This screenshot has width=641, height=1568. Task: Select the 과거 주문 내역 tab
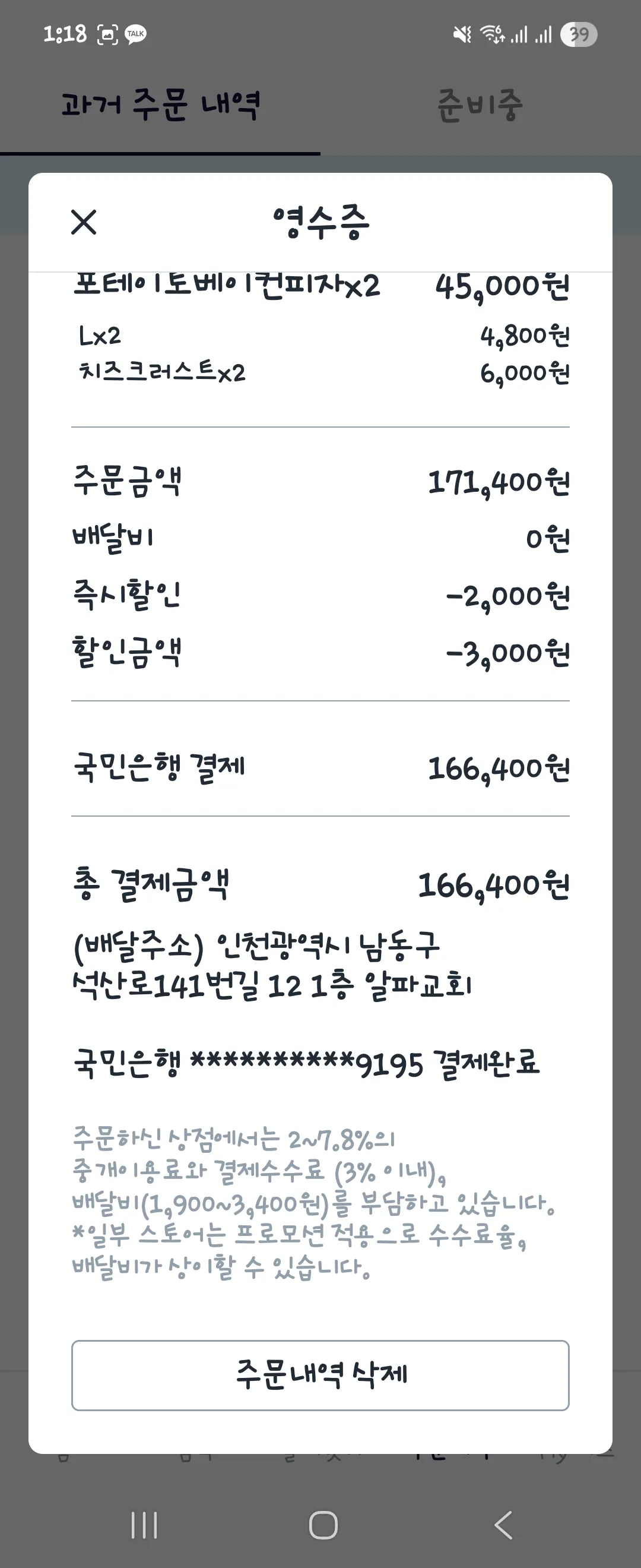pyautogui.click(x=161, y=105)
